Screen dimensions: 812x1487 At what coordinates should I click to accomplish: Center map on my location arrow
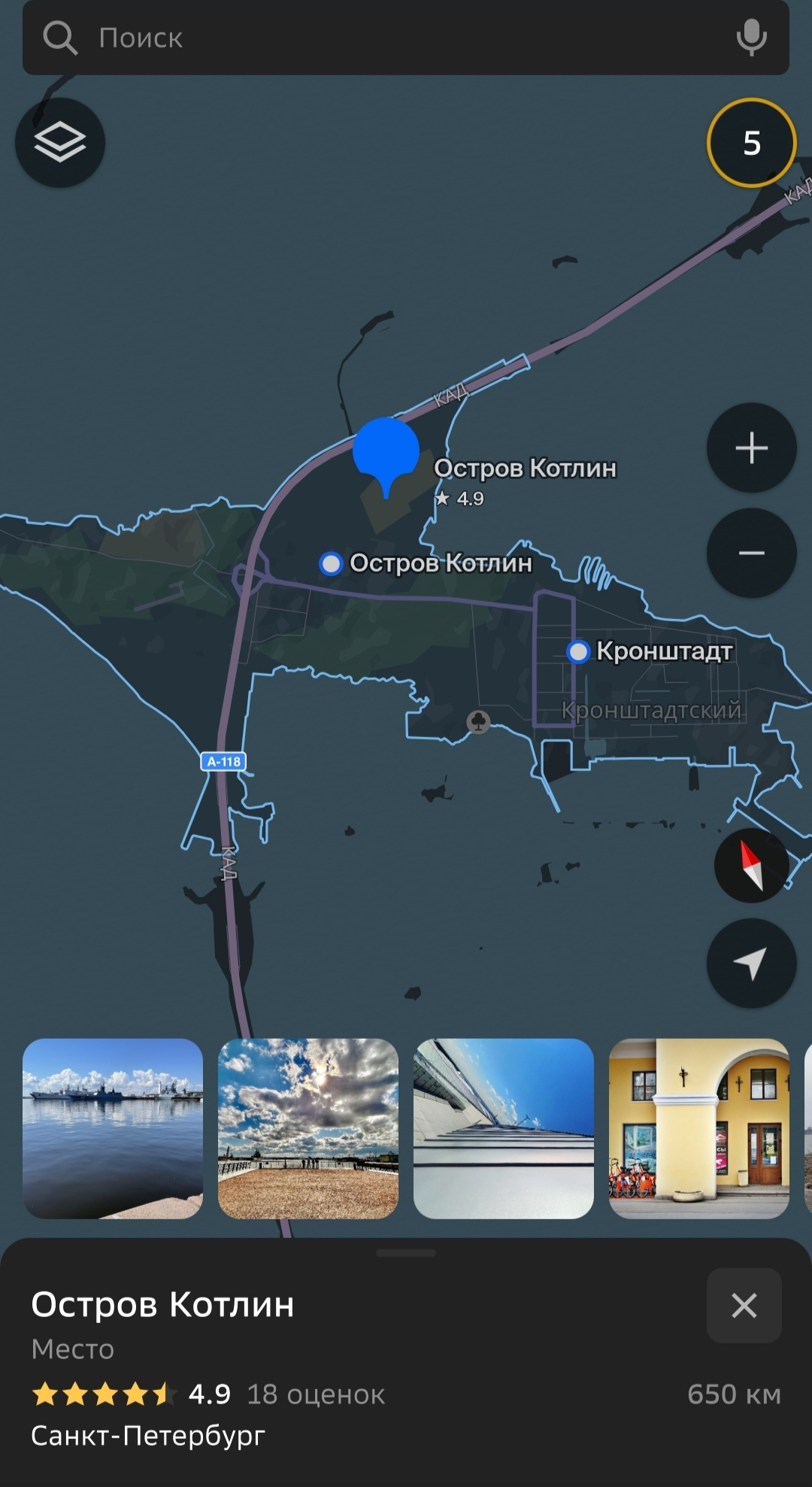751,963
